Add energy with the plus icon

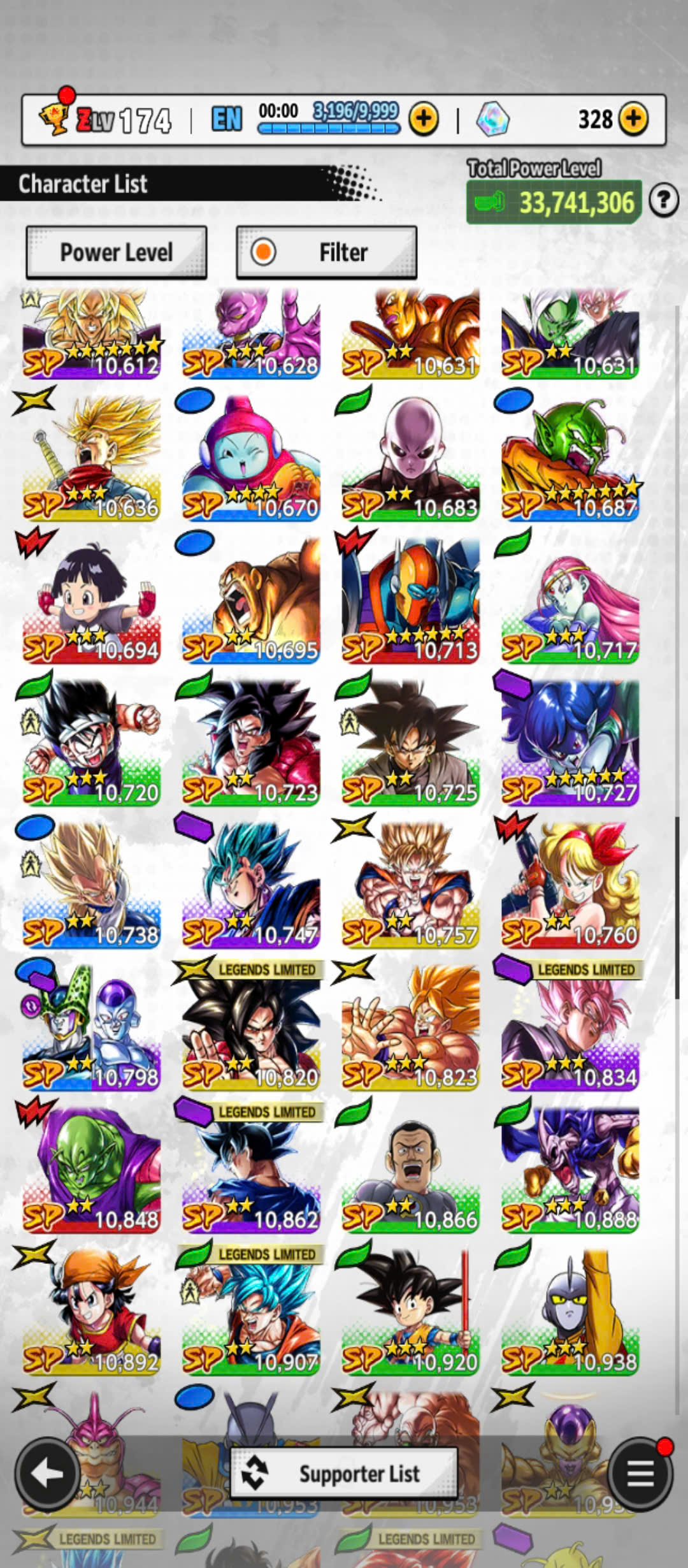pos(424,119)
